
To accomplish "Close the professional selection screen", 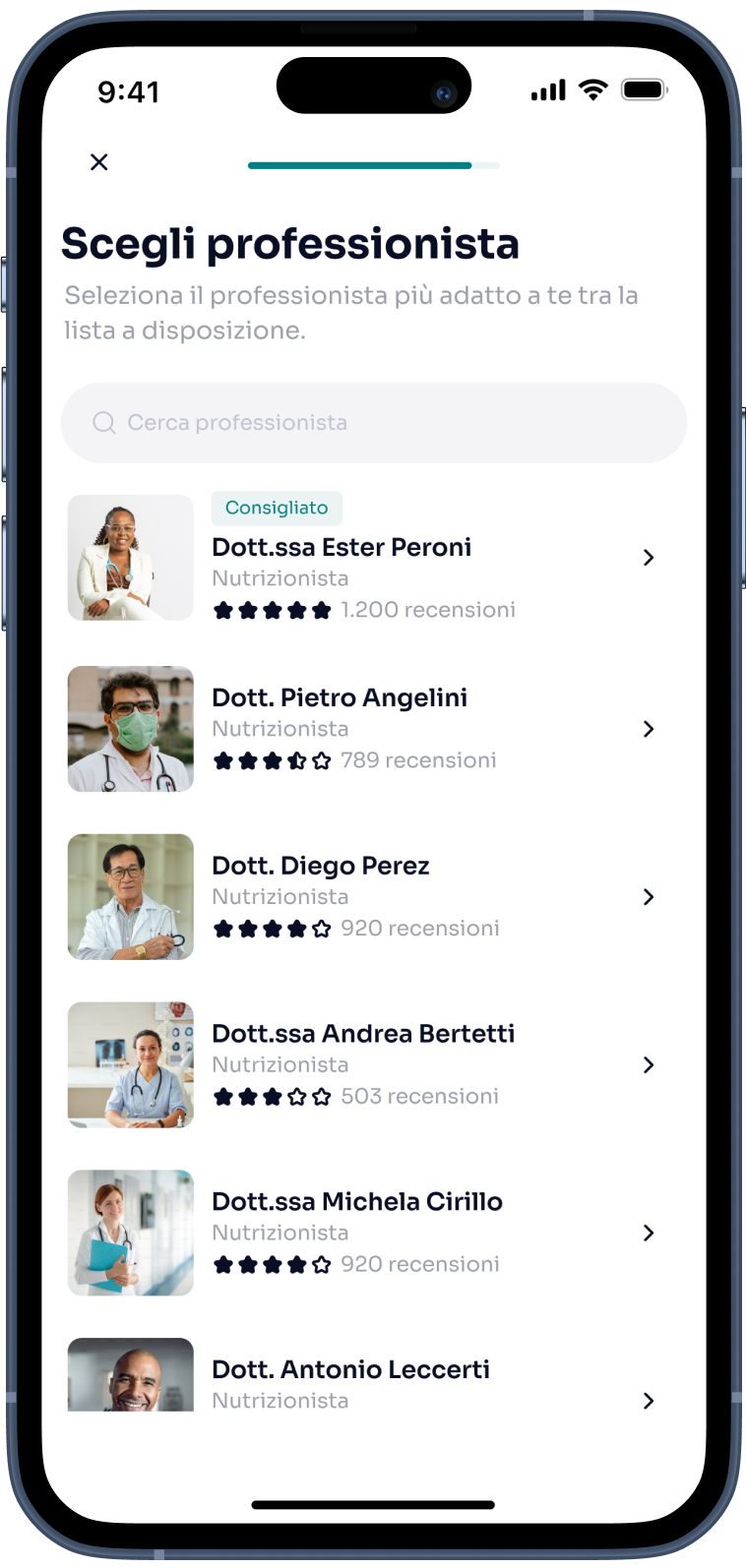I will click(x=99, y=162).
